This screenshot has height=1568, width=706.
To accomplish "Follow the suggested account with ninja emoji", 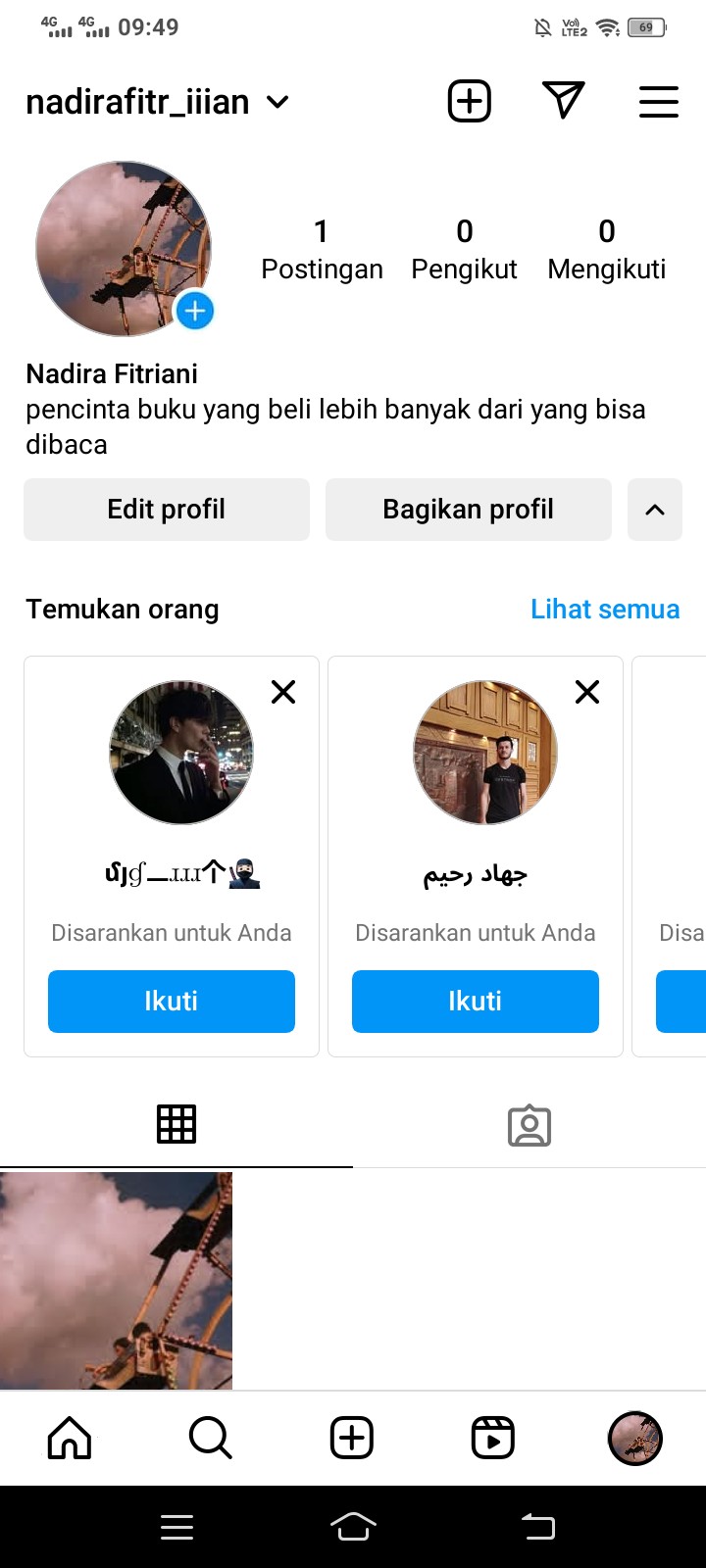I will 172,1001.
